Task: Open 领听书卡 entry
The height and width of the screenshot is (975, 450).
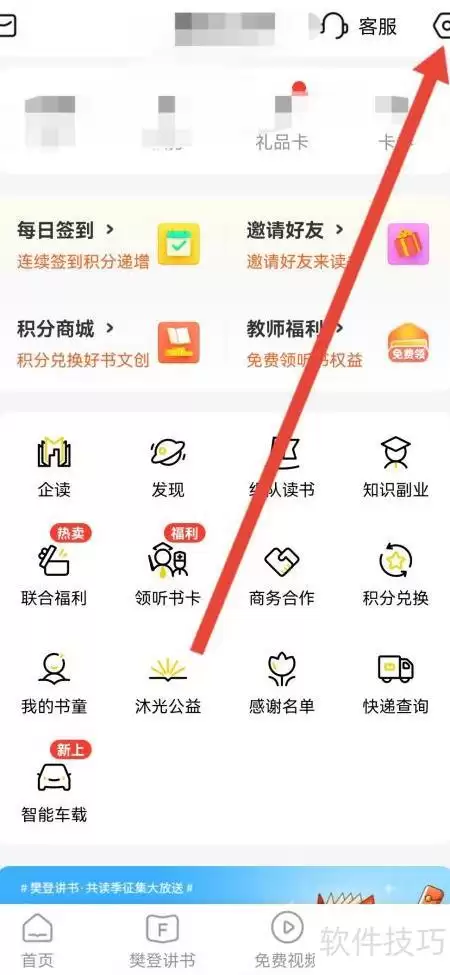Action: point(168,567)
